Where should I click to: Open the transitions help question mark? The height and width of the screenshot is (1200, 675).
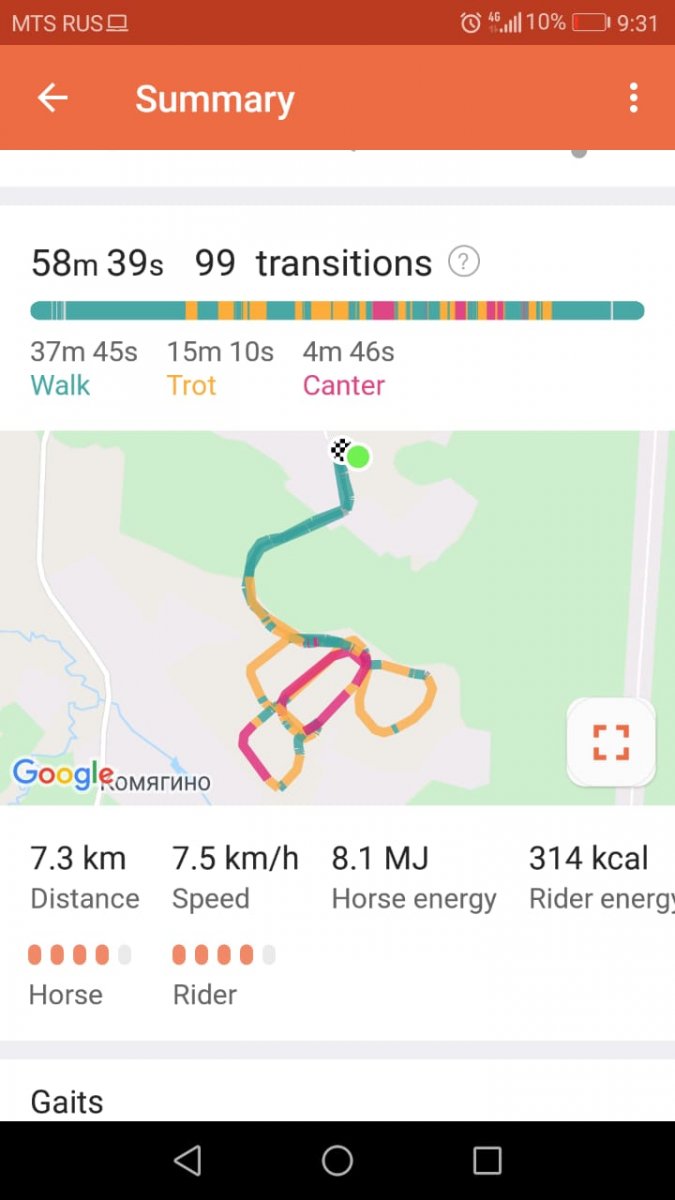464,262
